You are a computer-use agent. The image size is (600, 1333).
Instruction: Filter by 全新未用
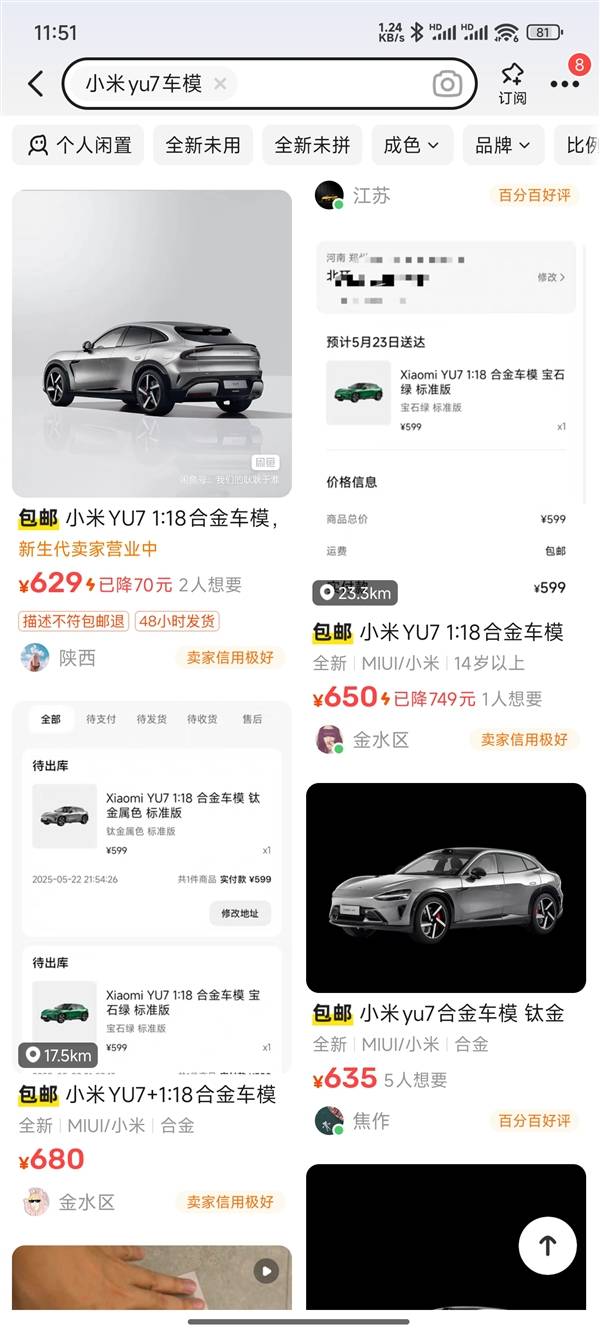click(x=203, y=145)
